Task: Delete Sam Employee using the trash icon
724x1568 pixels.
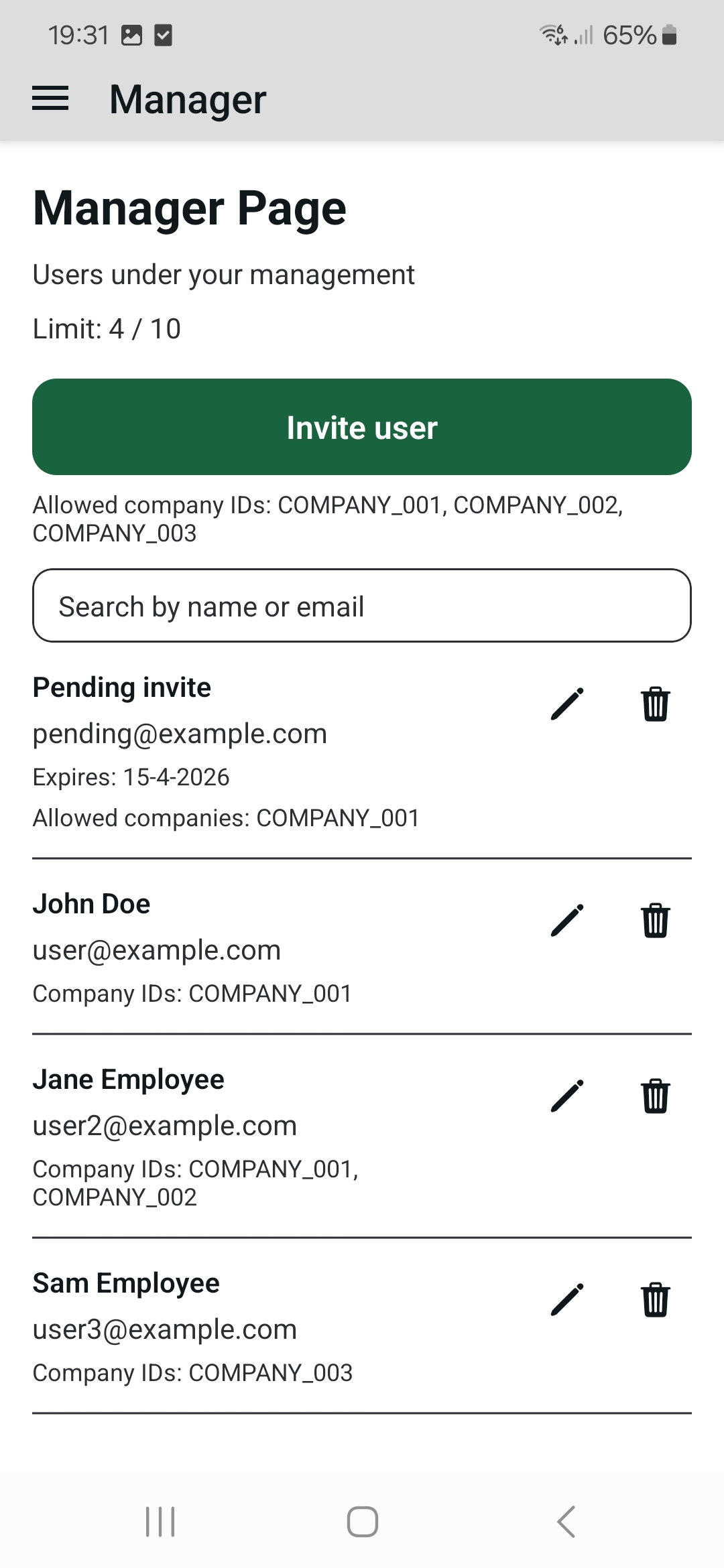Action: [655, 1300]
